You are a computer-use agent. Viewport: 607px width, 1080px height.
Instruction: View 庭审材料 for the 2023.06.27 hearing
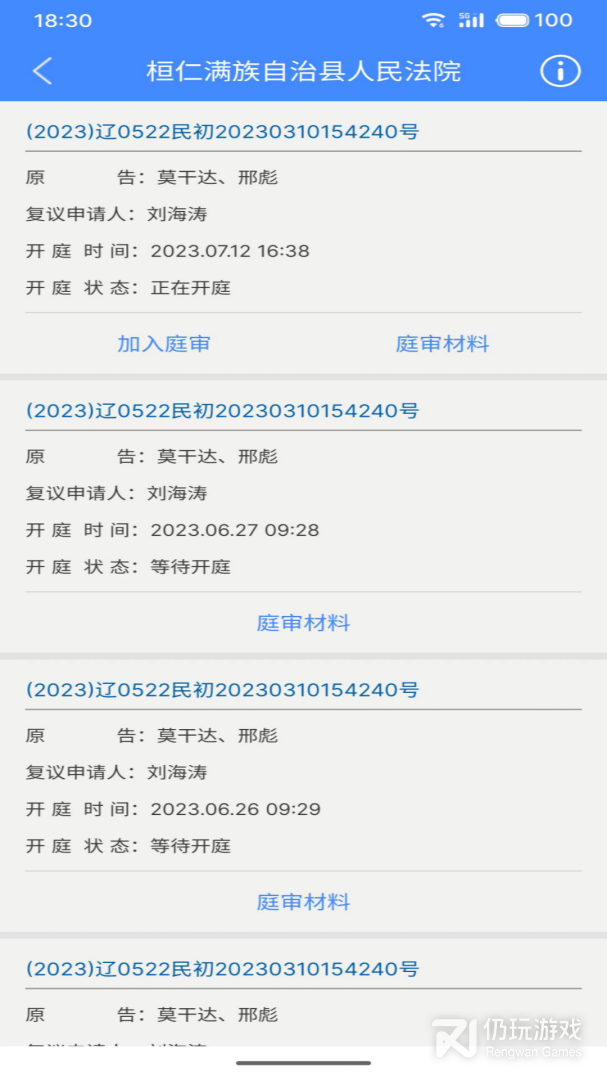click(303, 623)
